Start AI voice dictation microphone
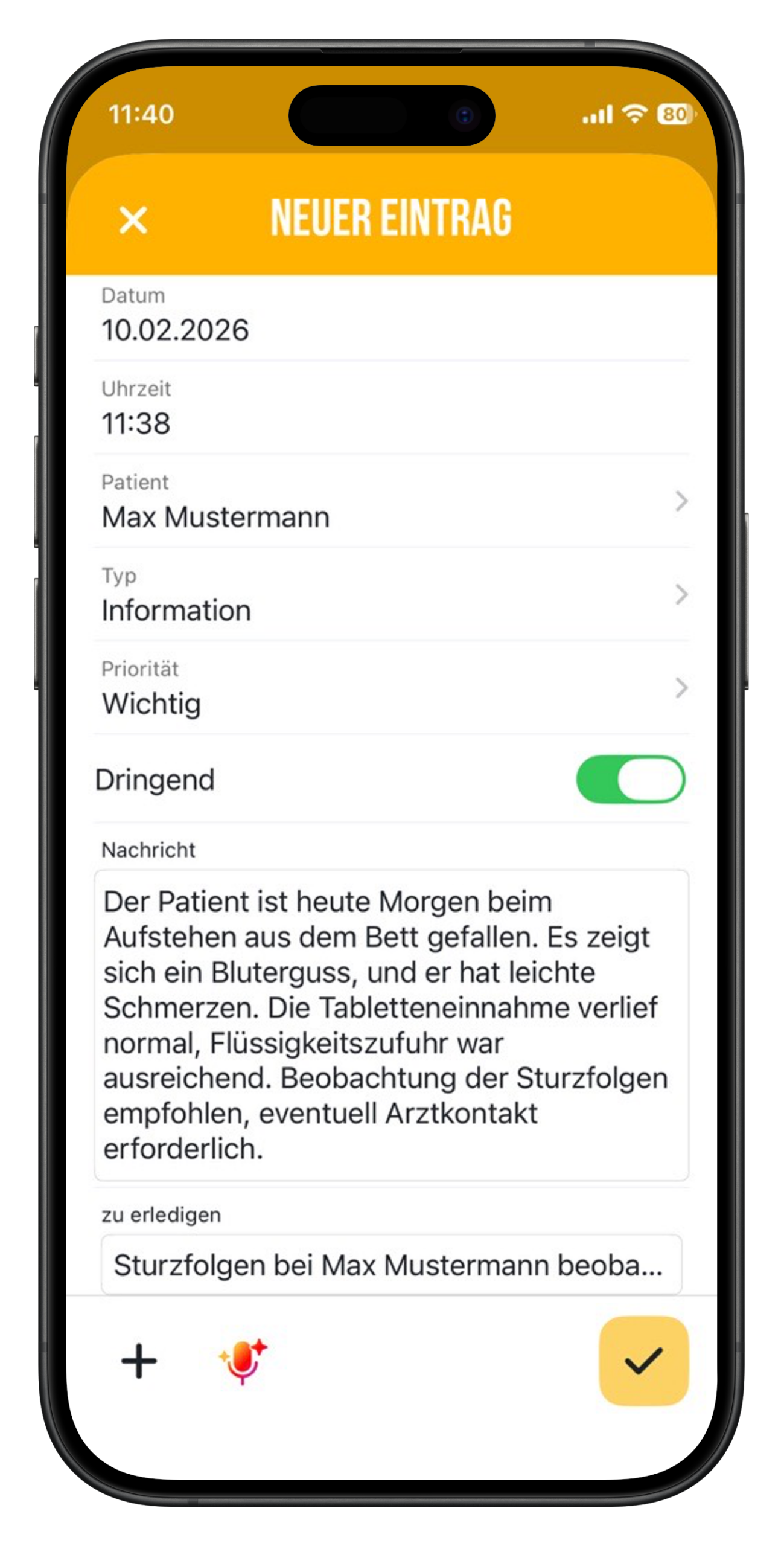The width and height of the screenshot is (784, 1546). pyautogui.click(x=243, y=1361)
